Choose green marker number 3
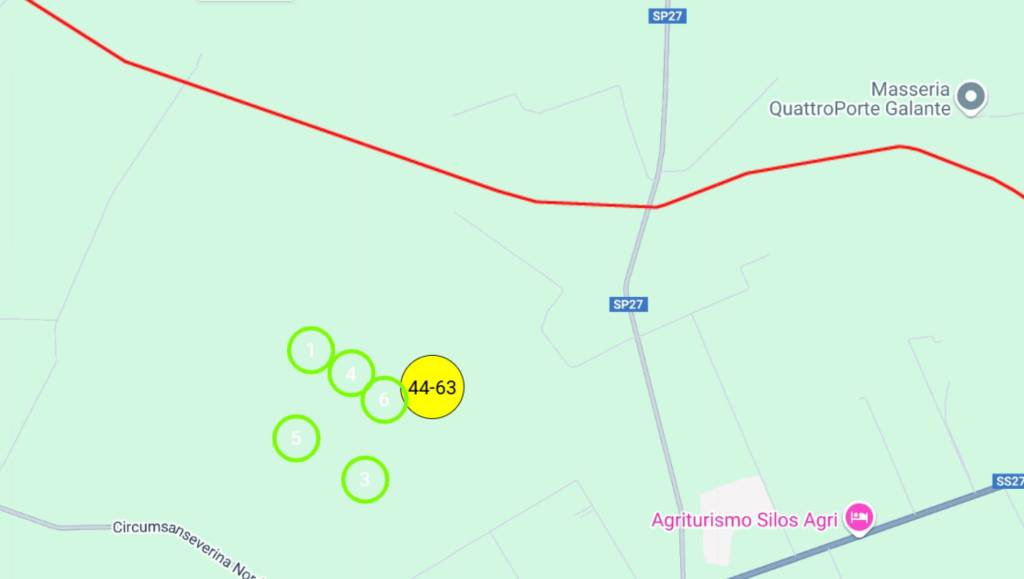This screenshot has height=579, width=1024. point(365,480)
